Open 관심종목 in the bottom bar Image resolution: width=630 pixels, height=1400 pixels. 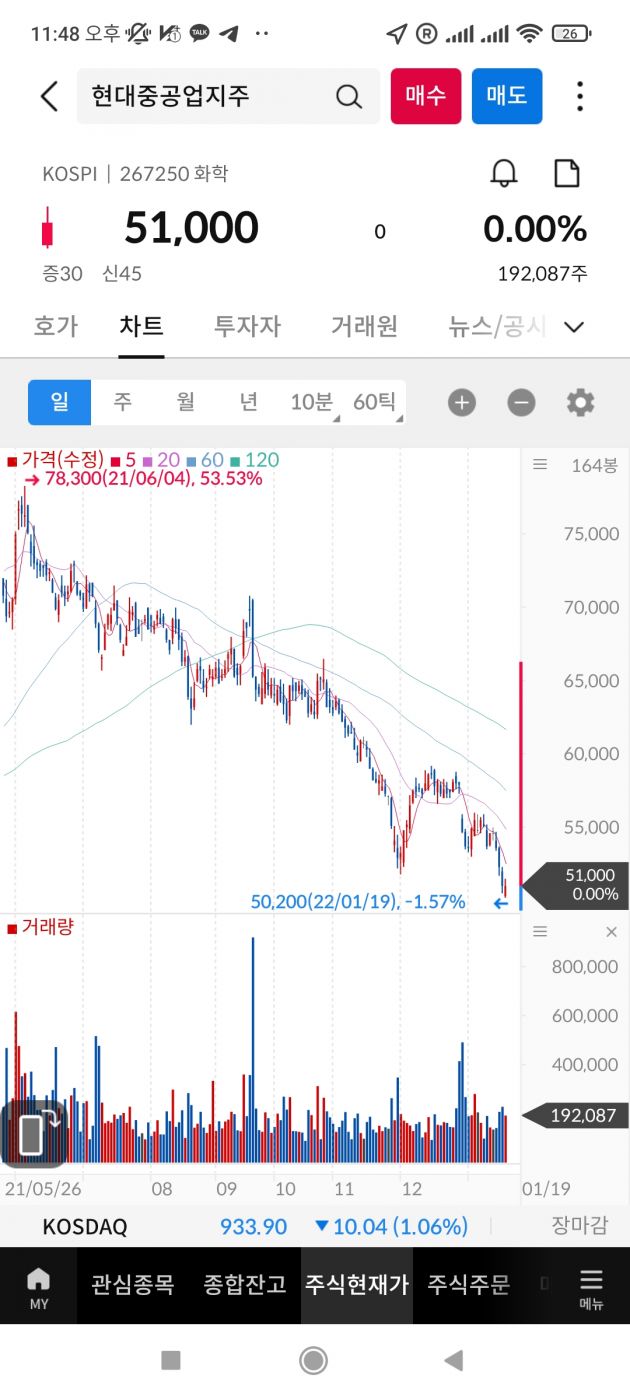tap(132, 1285)
